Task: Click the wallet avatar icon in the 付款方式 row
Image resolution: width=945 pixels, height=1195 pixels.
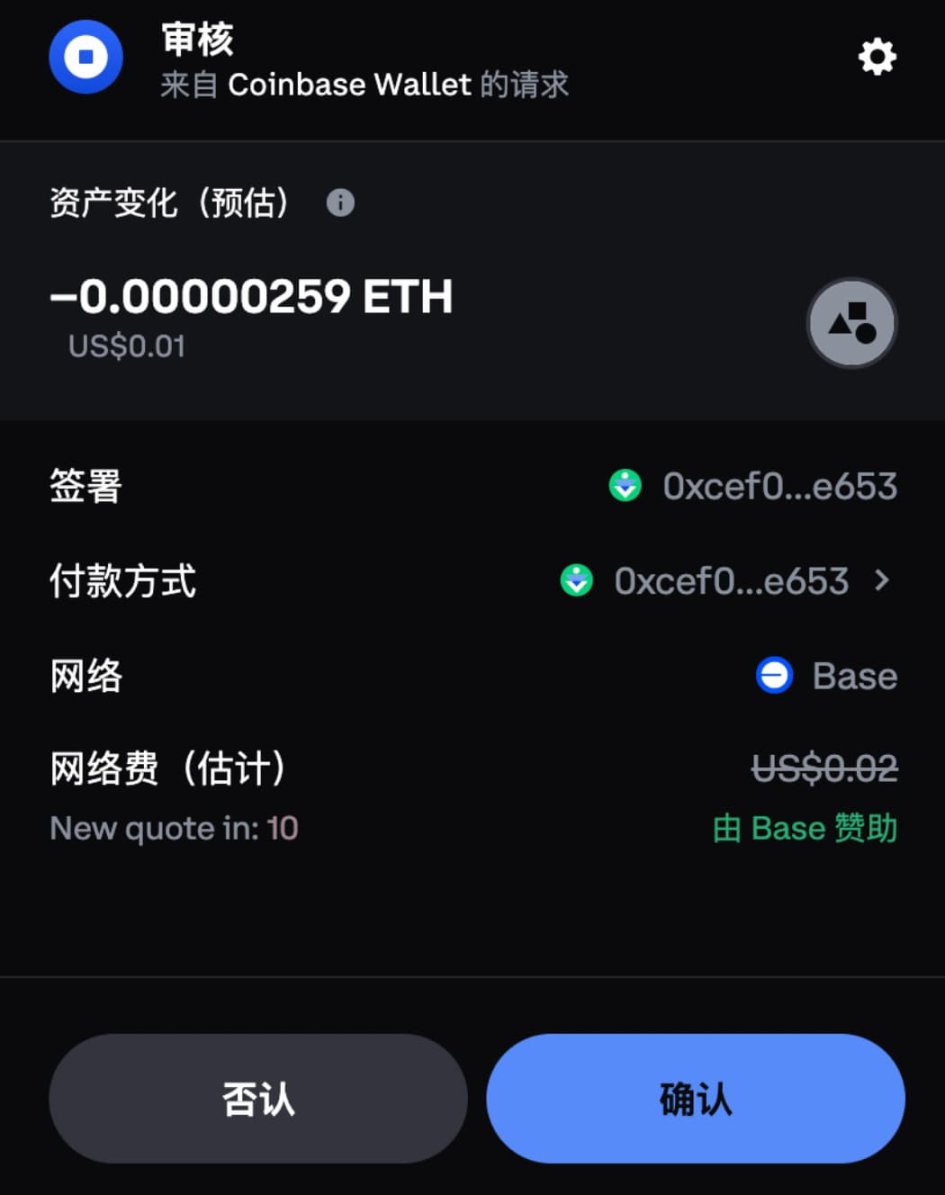Action: pyautogui.click(x=575, y=581)
